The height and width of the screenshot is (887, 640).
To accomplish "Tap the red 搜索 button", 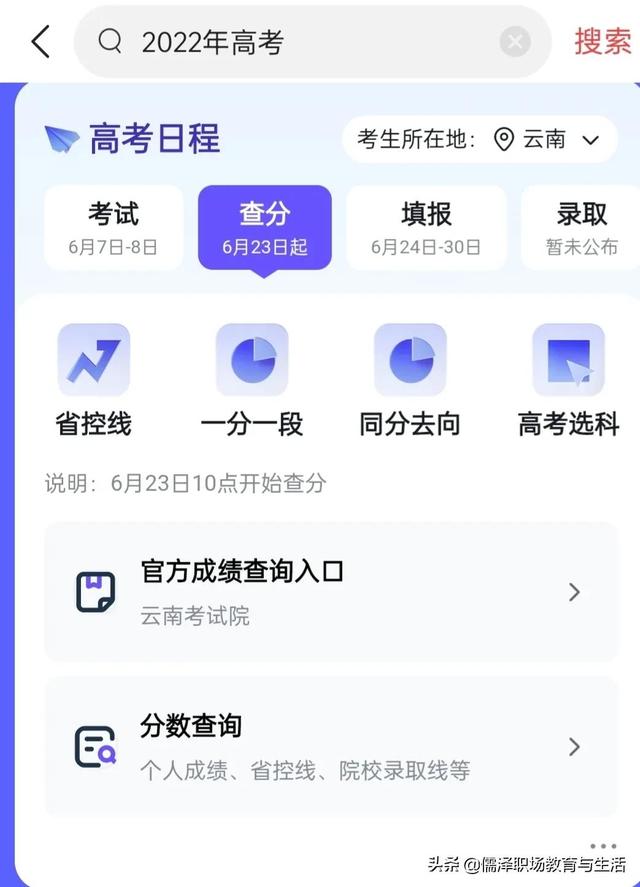I will (x=602, y=42).
